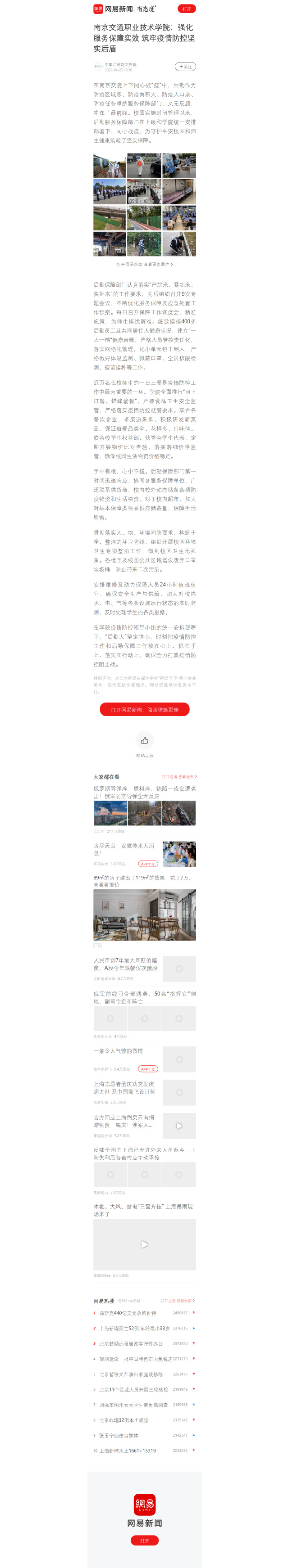The width and height of the screenshot is (288, 1568).
Task: Open the post 一条令人气愤的微博
Action: click(119, 1050)
